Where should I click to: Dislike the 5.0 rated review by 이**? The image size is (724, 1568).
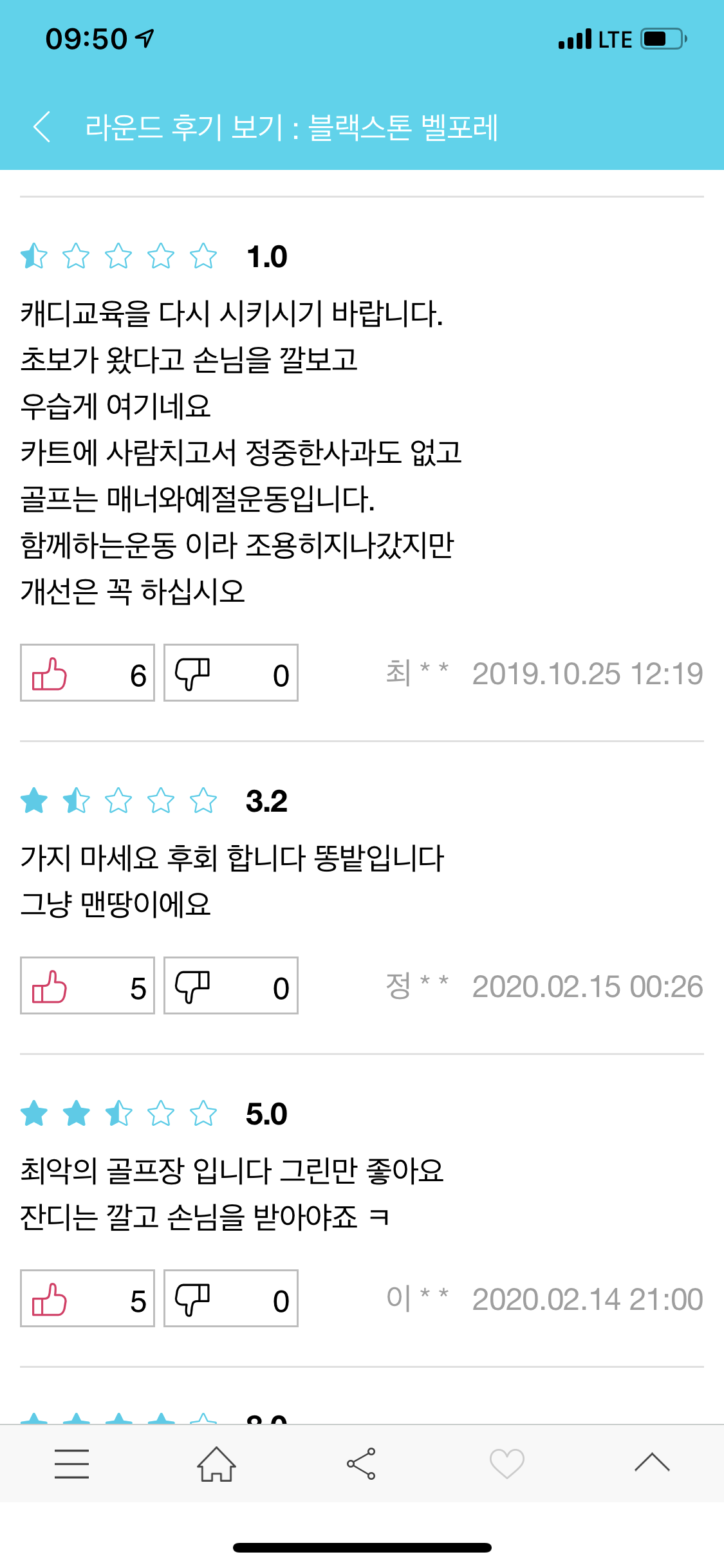pyautogui.click(x=230, y=1299)
